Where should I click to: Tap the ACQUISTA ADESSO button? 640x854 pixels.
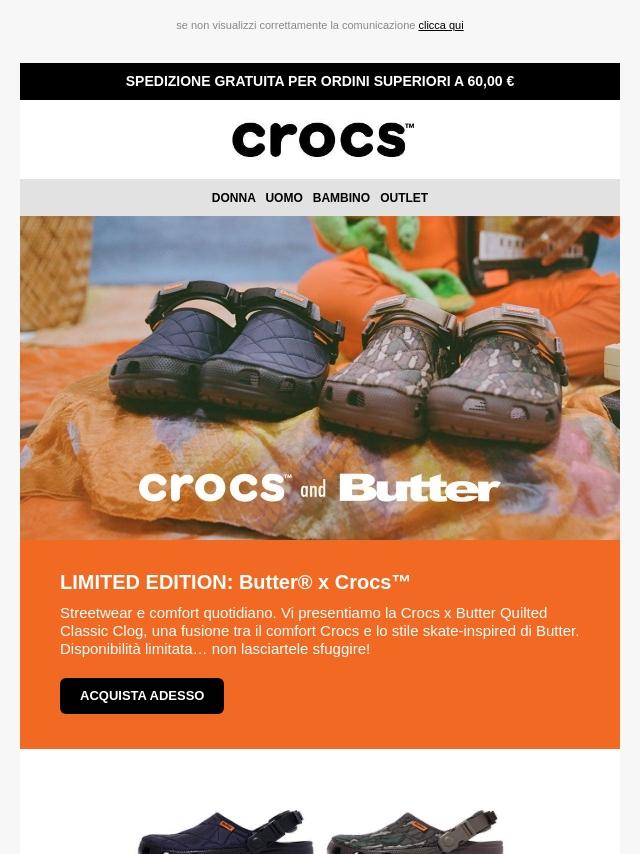[142, 696]
